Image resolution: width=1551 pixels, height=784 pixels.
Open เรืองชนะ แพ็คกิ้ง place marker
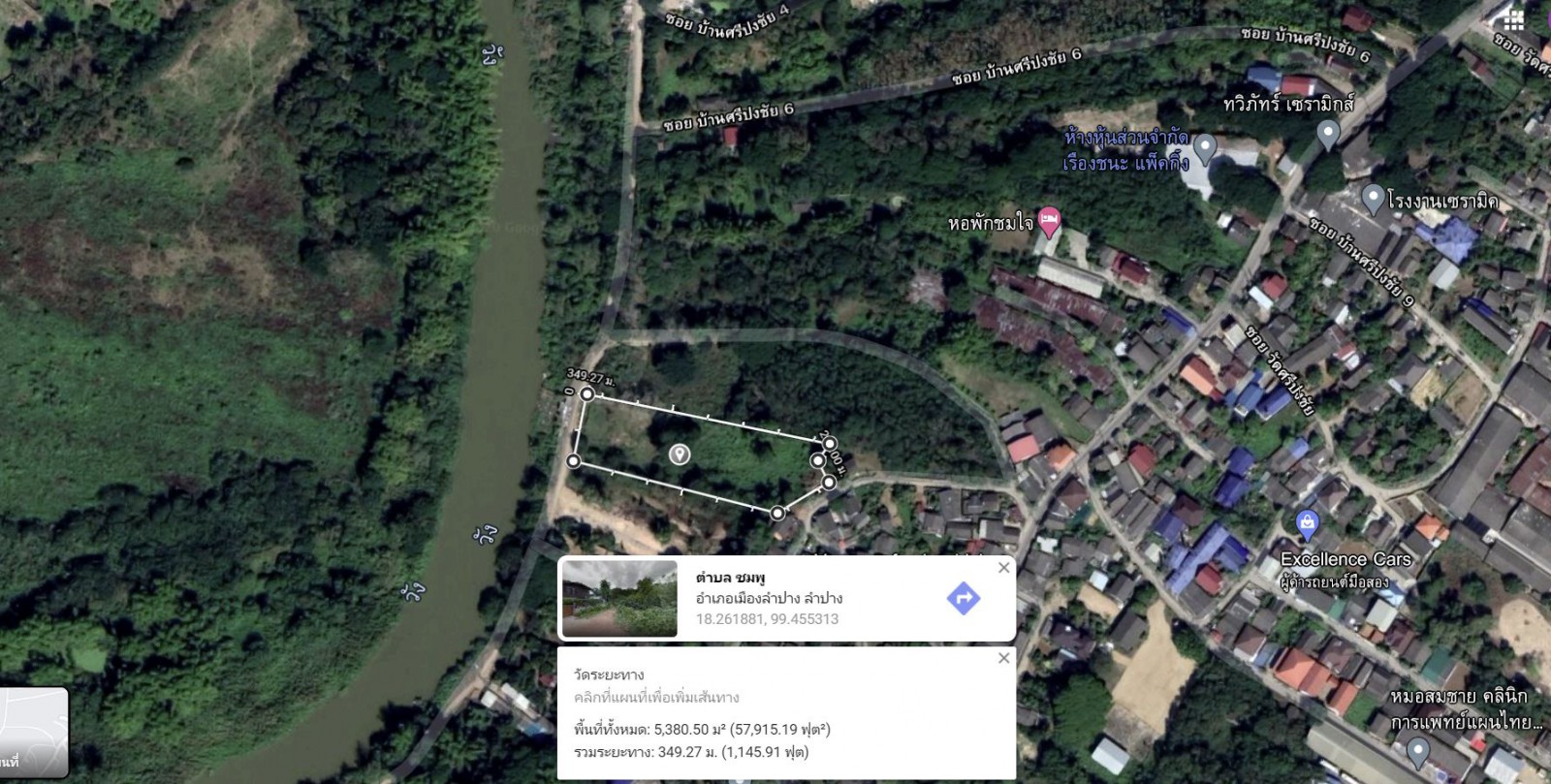pos(1205,148)
